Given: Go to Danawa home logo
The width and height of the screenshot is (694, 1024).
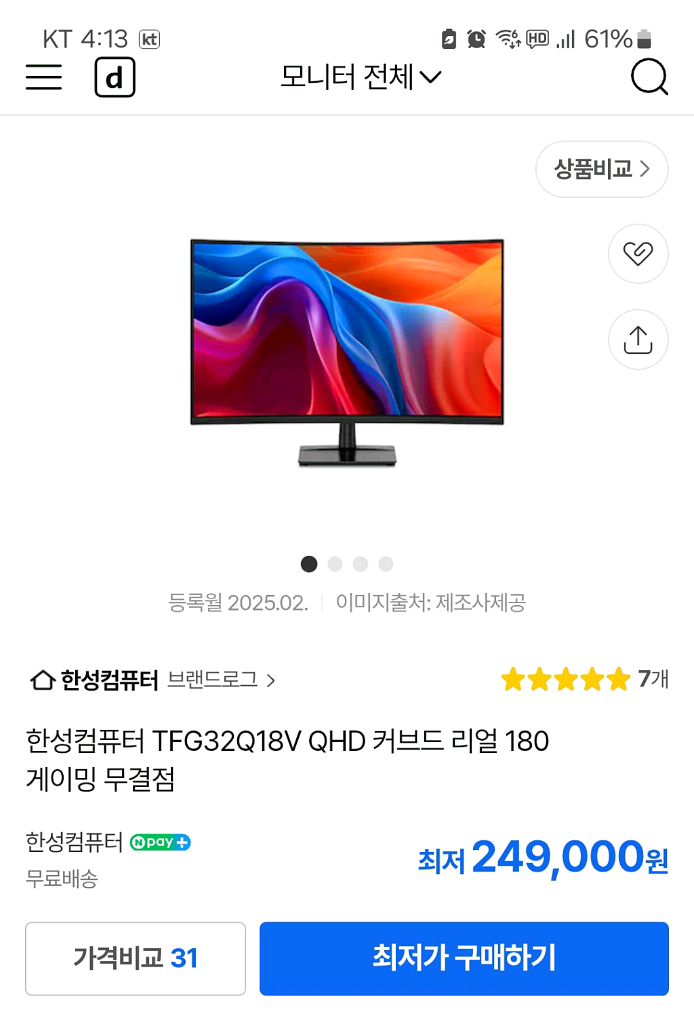Looking at the screenshot, I should click(115, 78).
